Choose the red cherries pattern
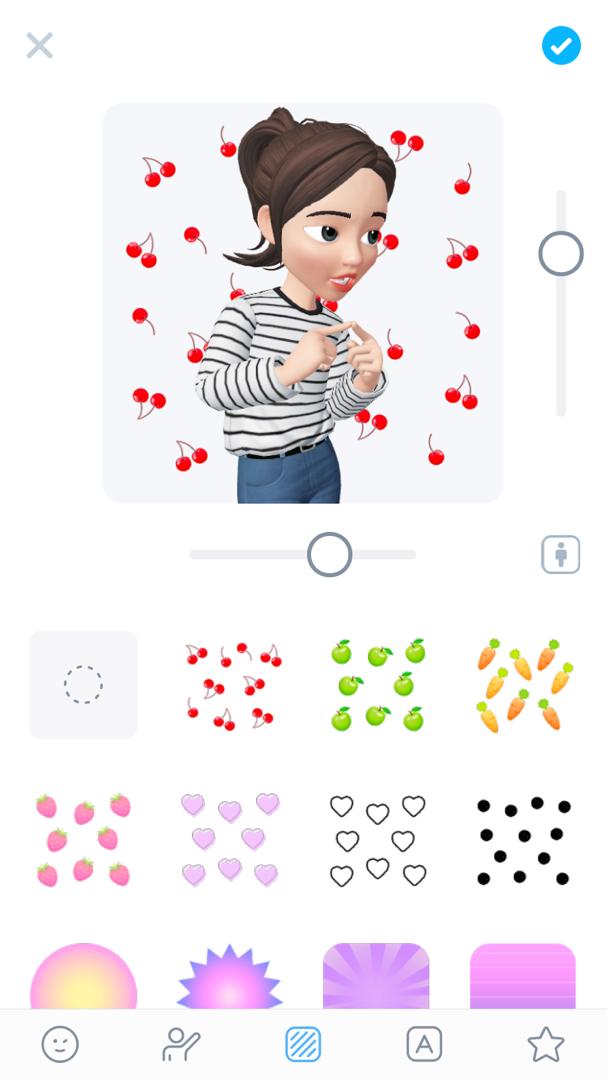This screenshot has width=607, height=1080. click(230, 685)
